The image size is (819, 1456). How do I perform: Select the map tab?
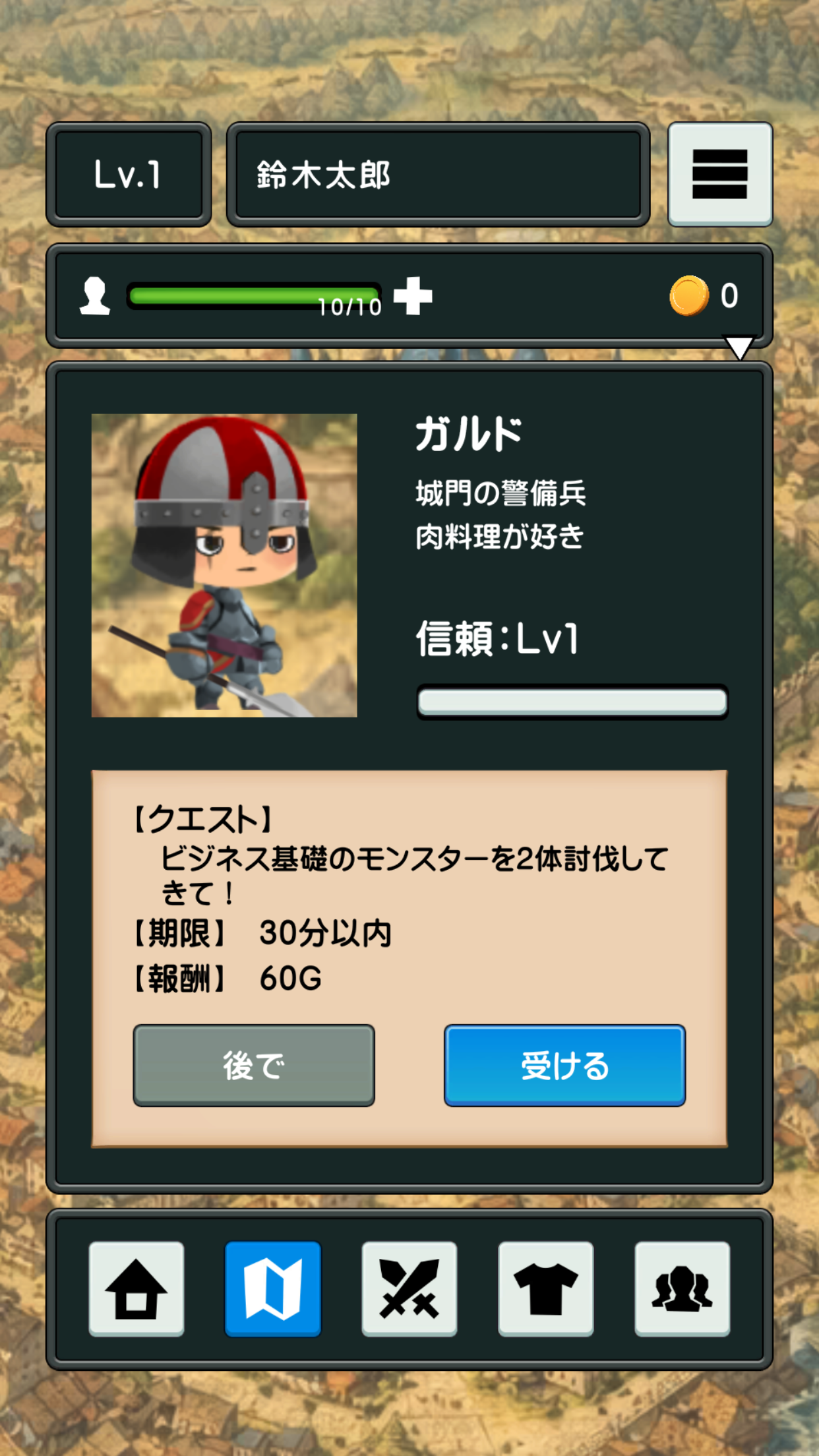pos(273,1289)
